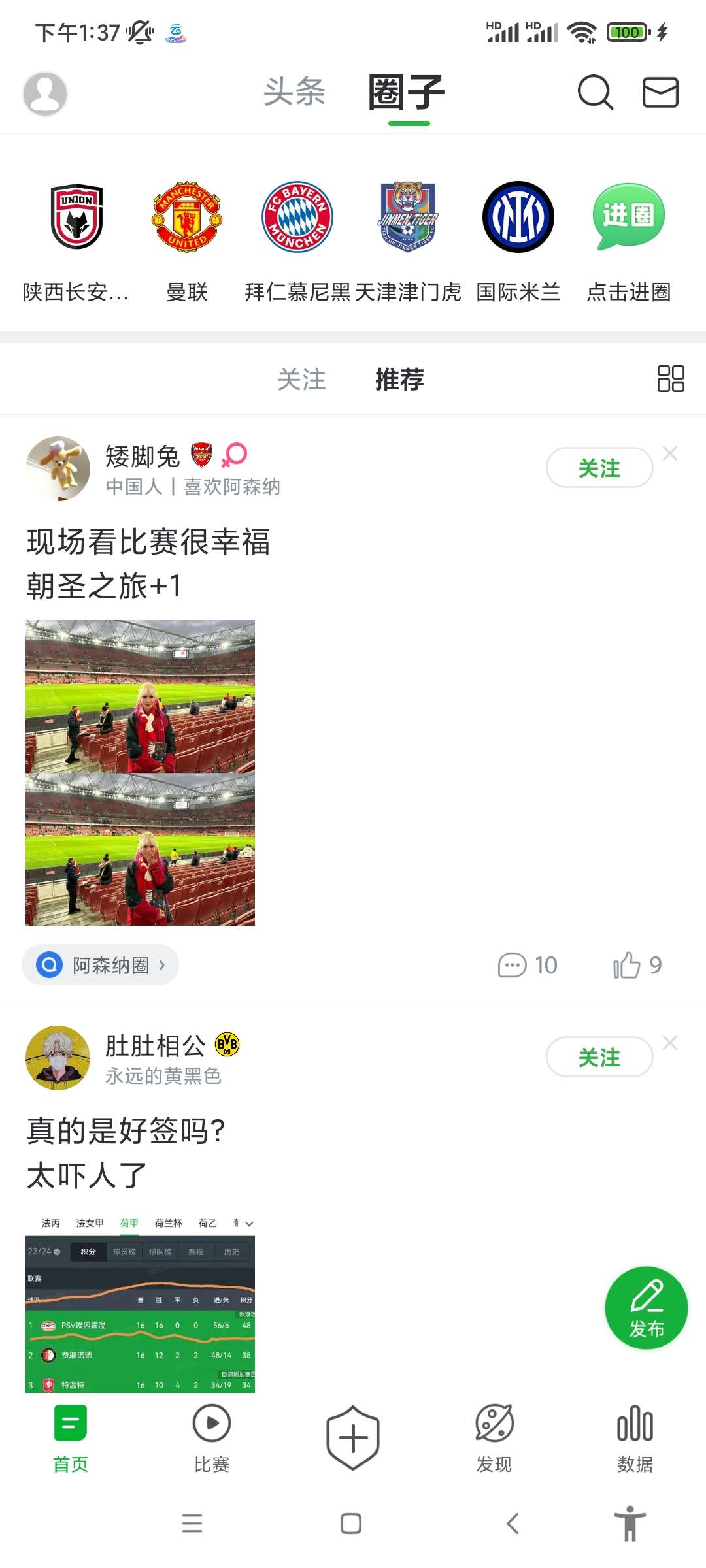Tap 点击进圈 to join circles
Viewport: 706px width, 1568px height.
click(628, 240)
